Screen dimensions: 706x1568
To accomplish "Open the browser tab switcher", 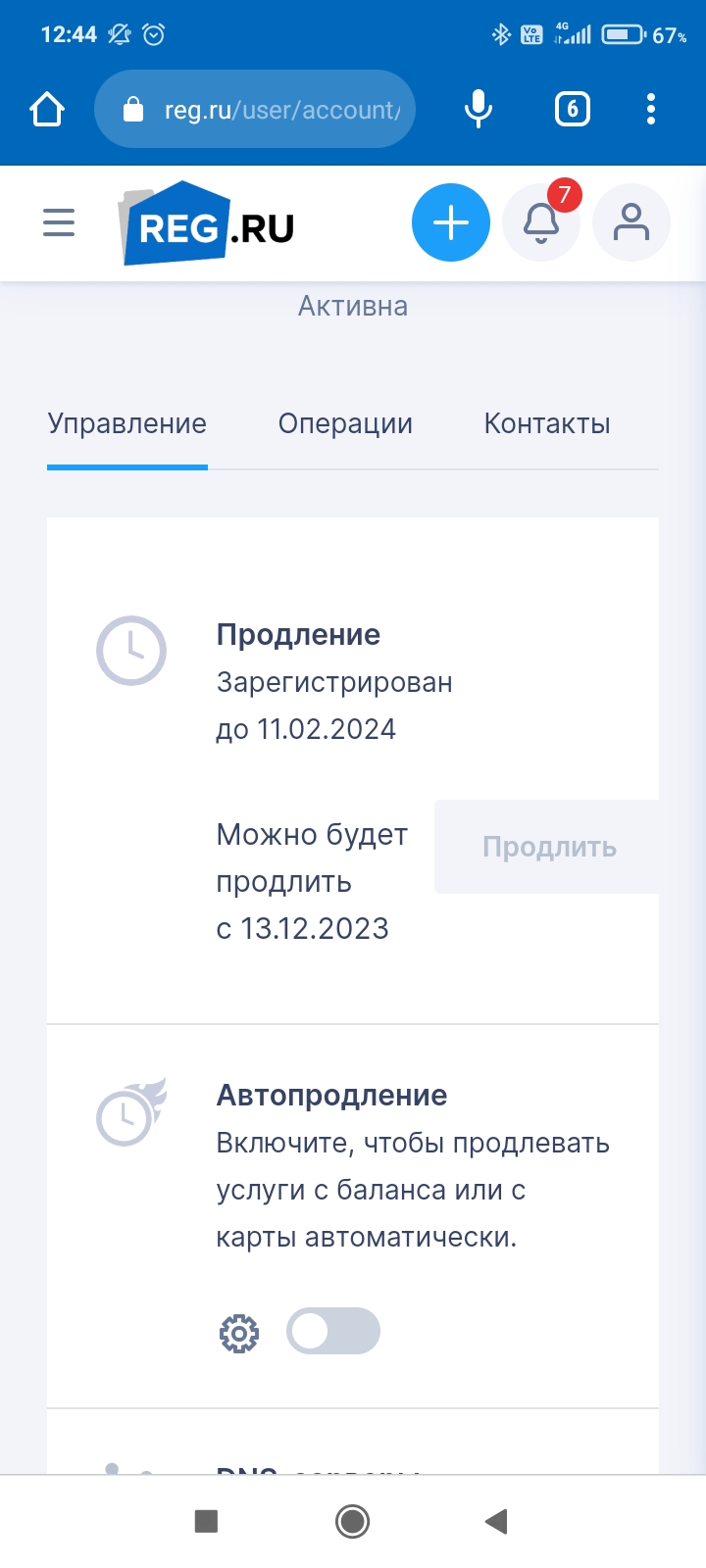I will click(573, 110).
